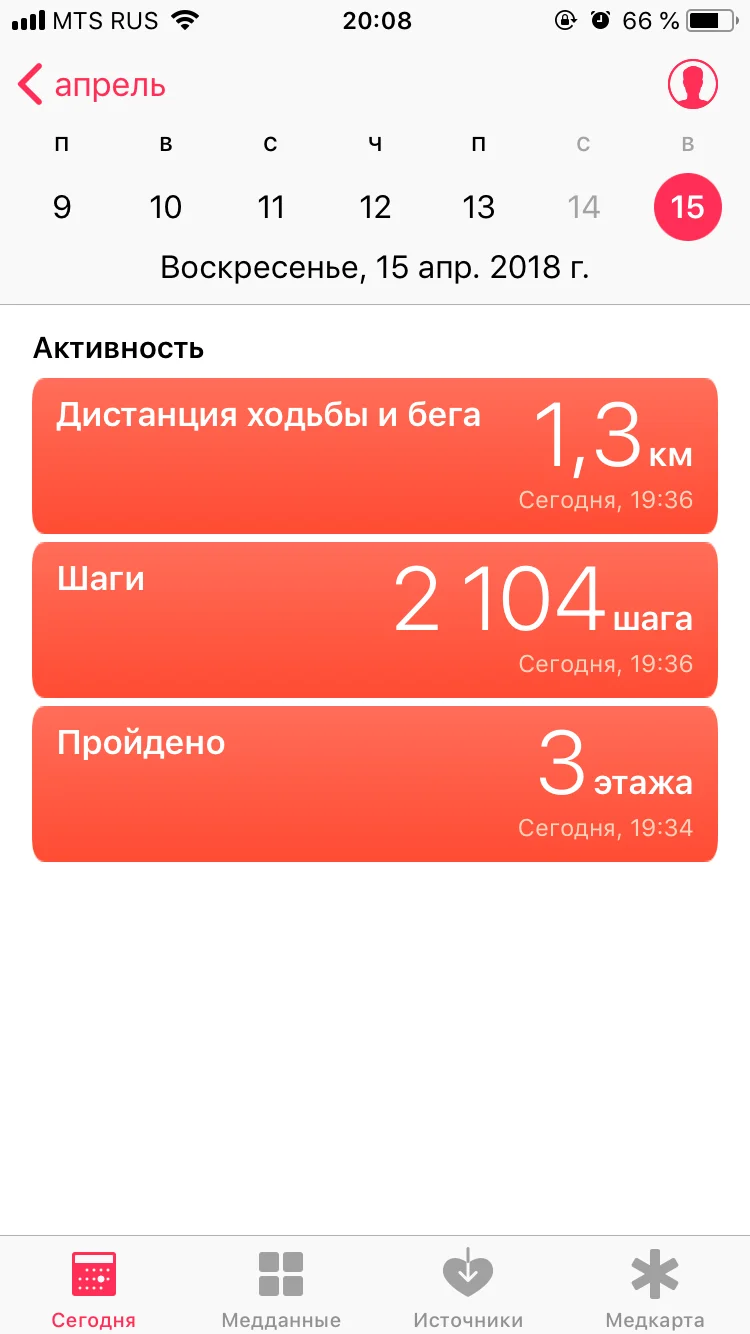
Task: Select day 13 in the week row
Action: click(479, 207)
